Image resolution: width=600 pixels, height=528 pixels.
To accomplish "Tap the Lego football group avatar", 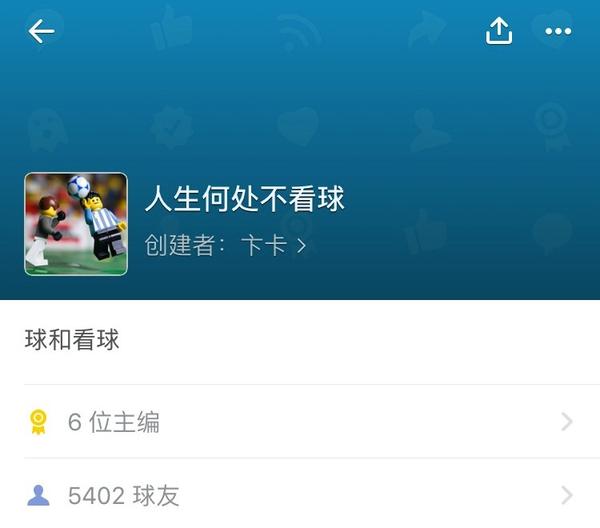I will point(76,224).
